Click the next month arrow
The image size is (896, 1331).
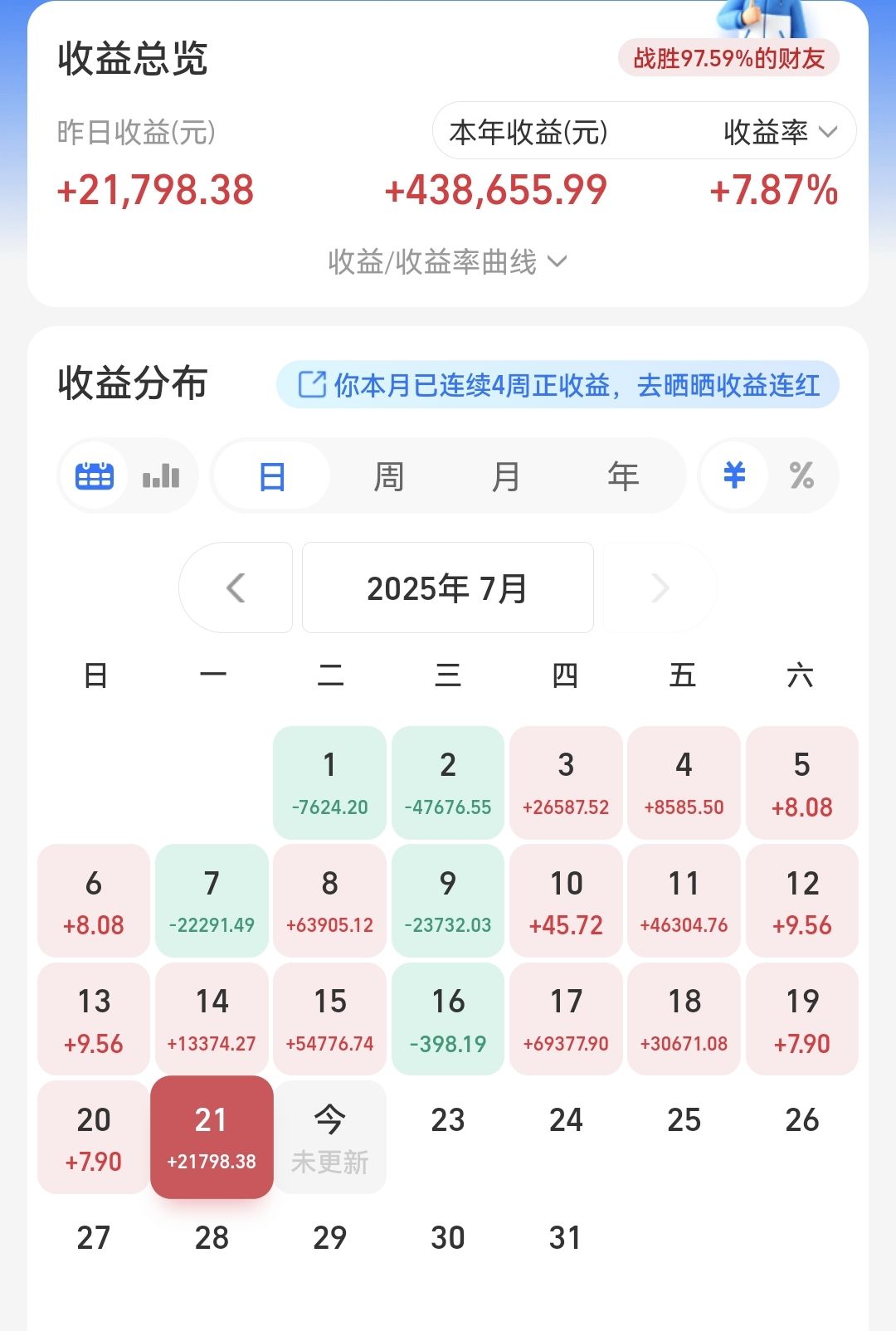[660, 587]
